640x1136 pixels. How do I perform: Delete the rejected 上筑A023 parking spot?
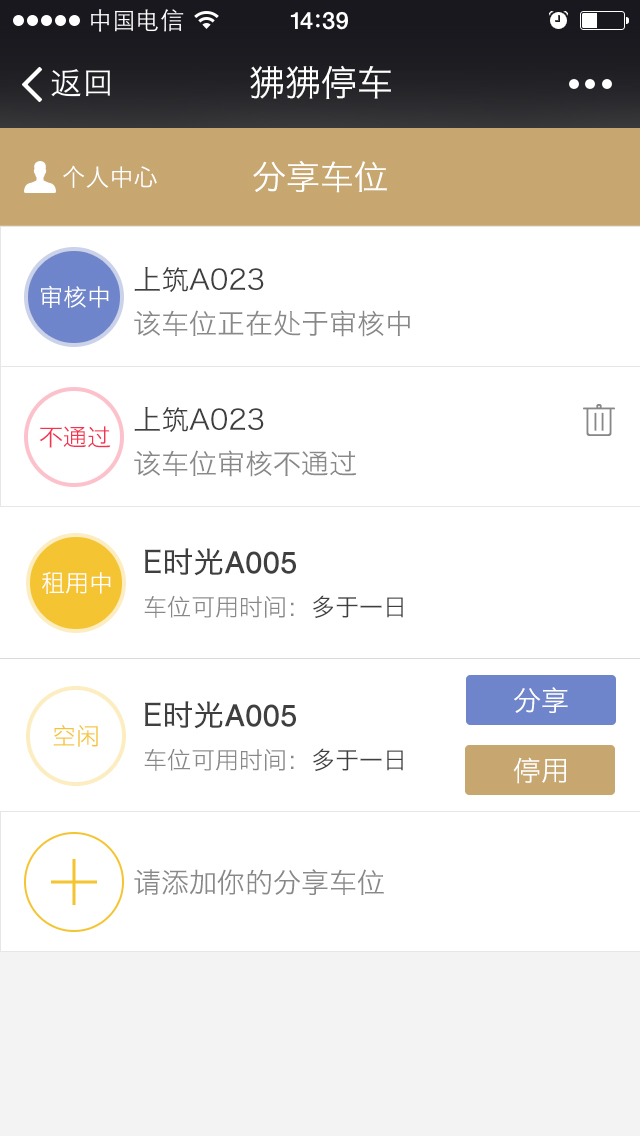(599, 420)
